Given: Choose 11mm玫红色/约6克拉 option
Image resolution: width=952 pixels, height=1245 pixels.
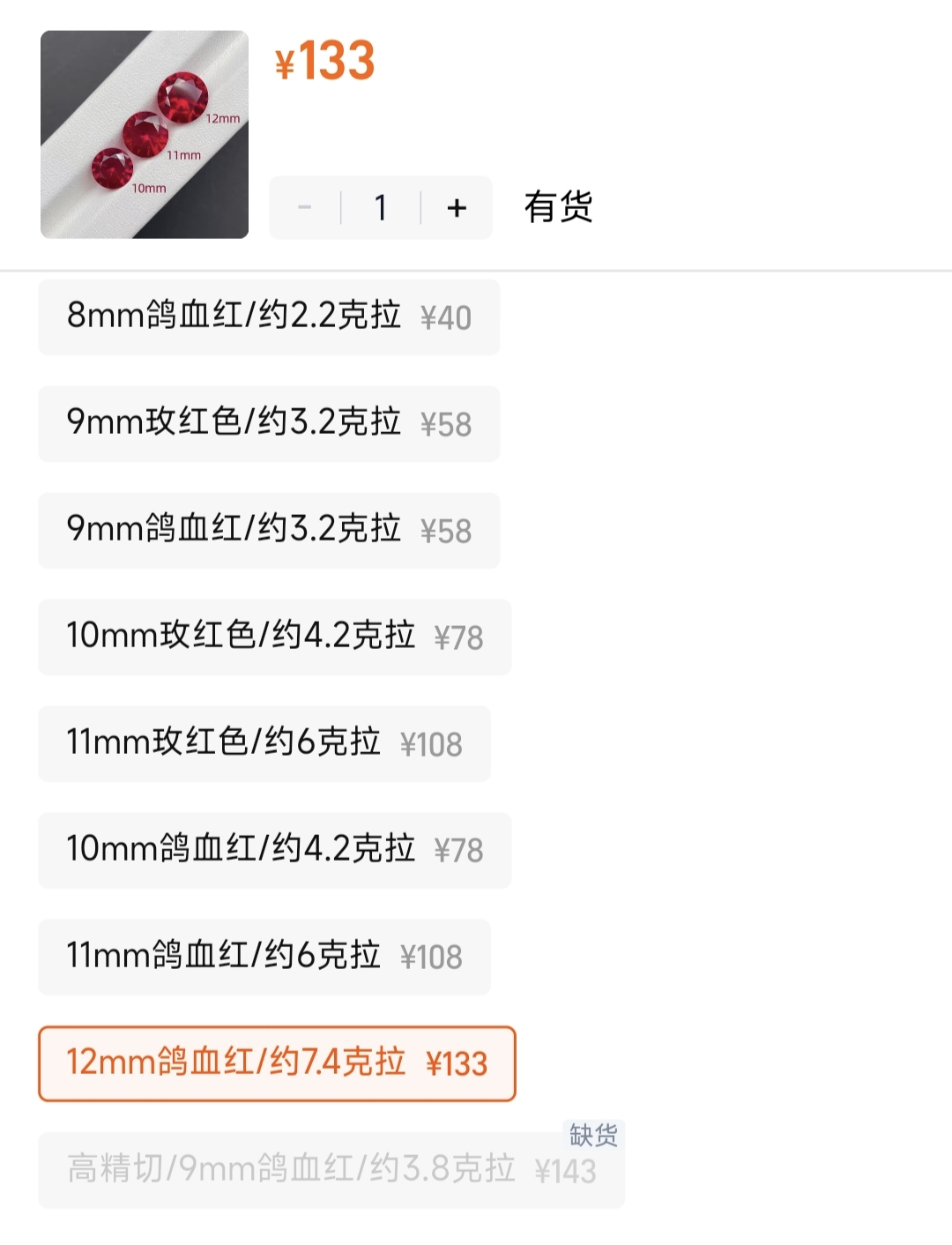Looking at the screenshot, I should point(264,744).
